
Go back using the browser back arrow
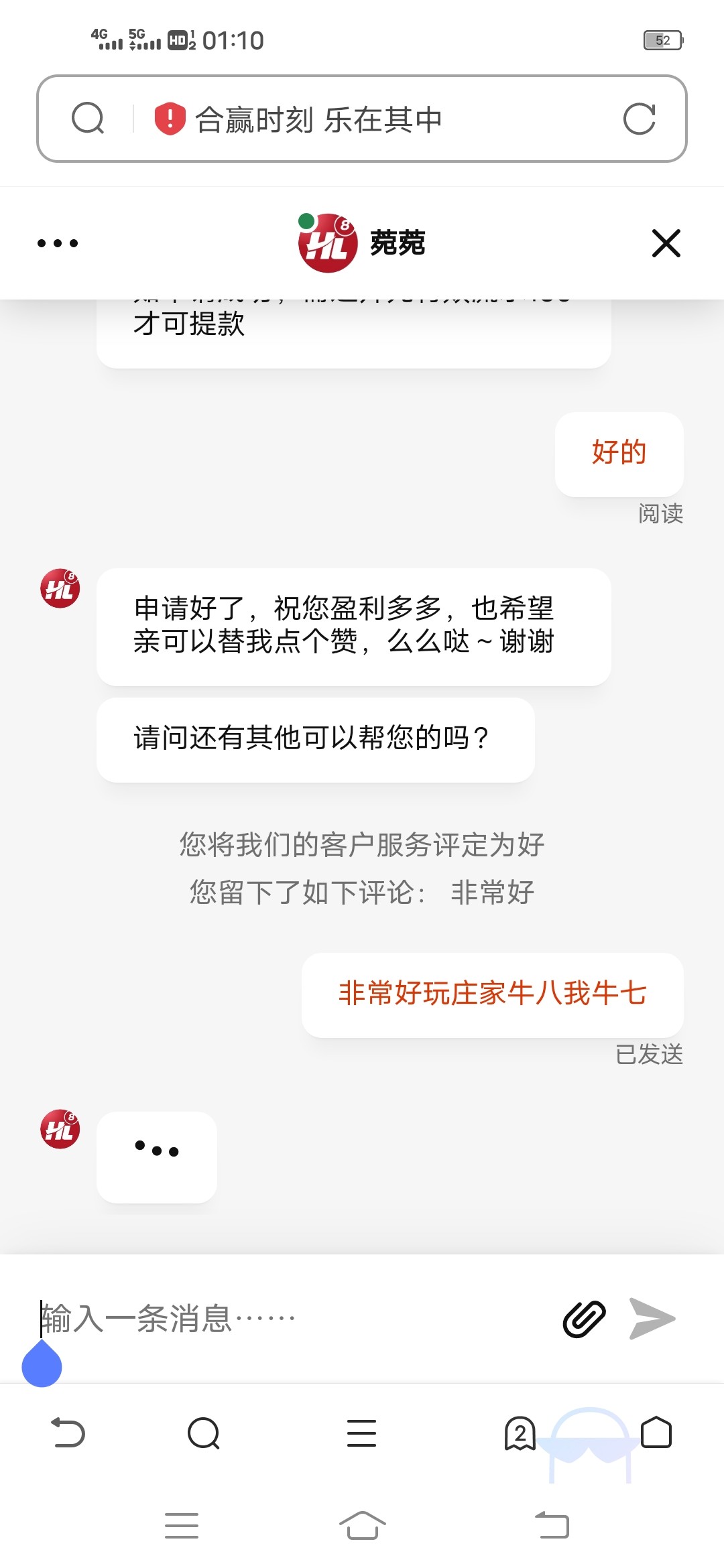(68, 1433)
